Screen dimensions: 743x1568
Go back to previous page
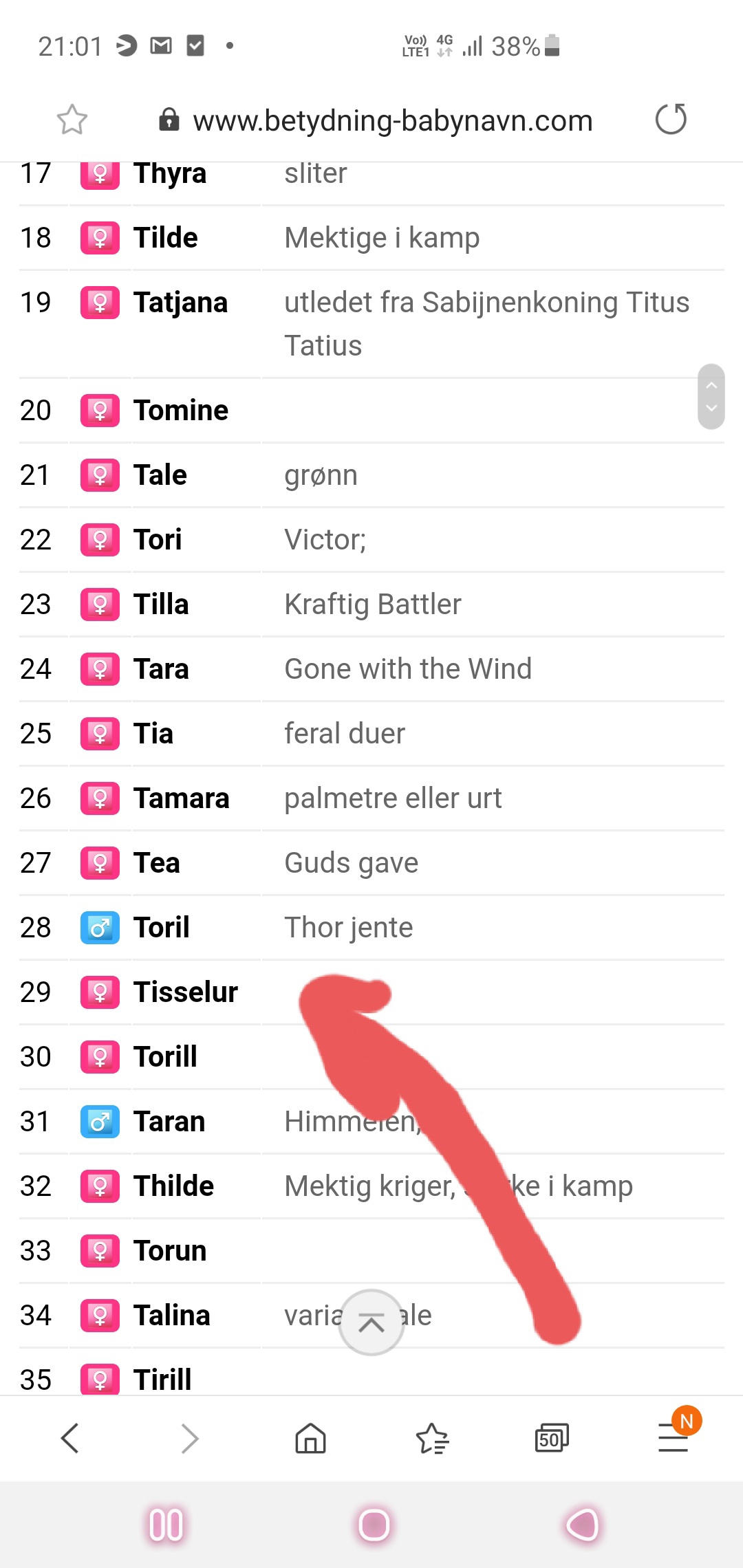coord(69,1438)
